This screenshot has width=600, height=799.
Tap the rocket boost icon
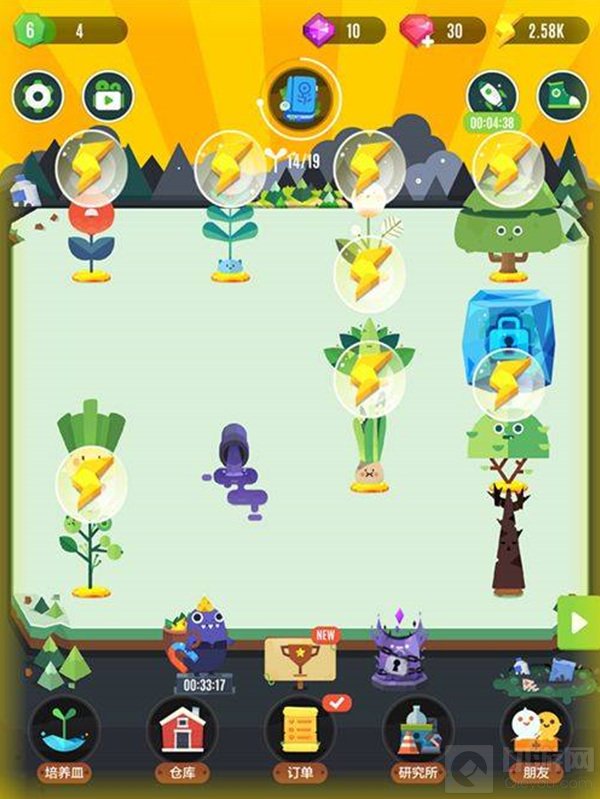point(493,93)
